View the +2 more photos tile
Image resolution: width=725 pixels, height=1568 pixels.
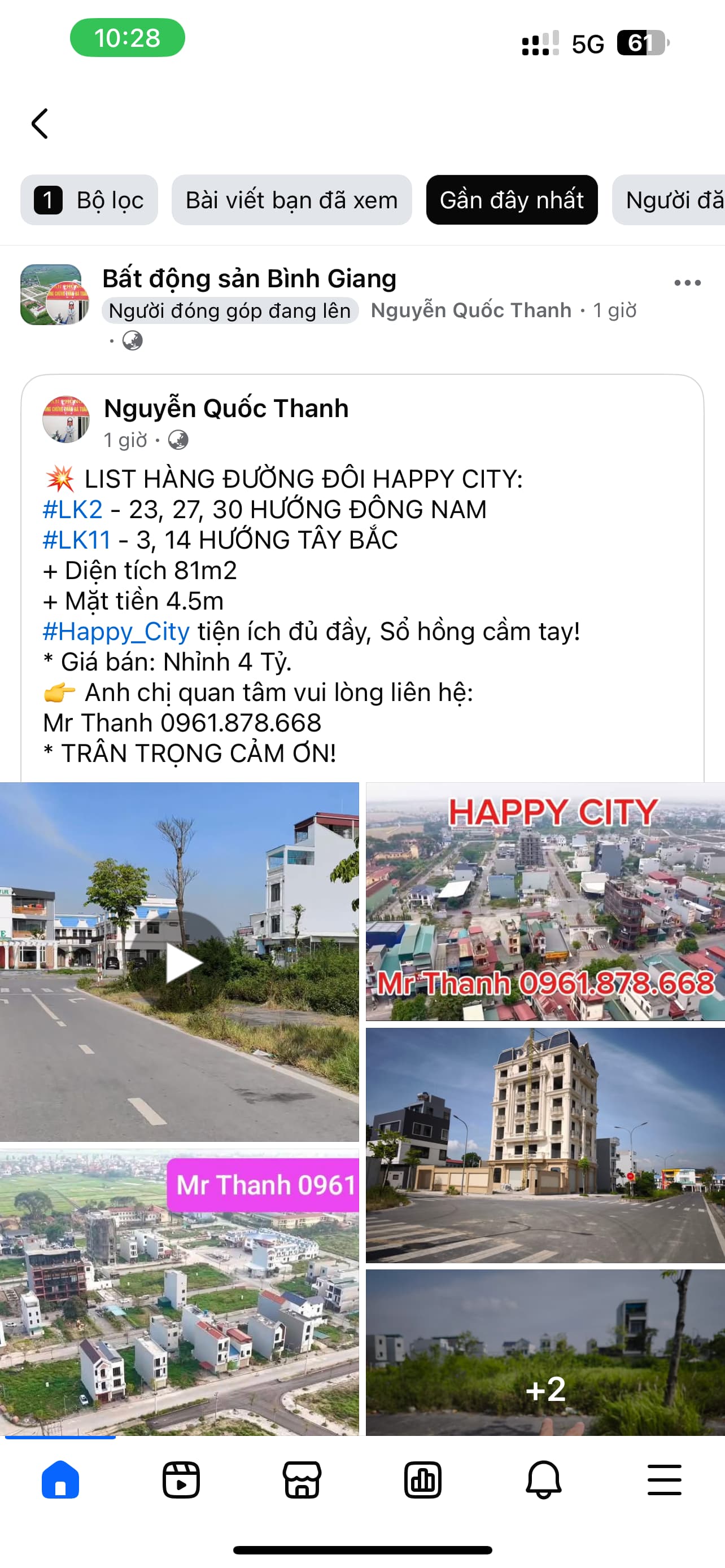pos(545,1354)
